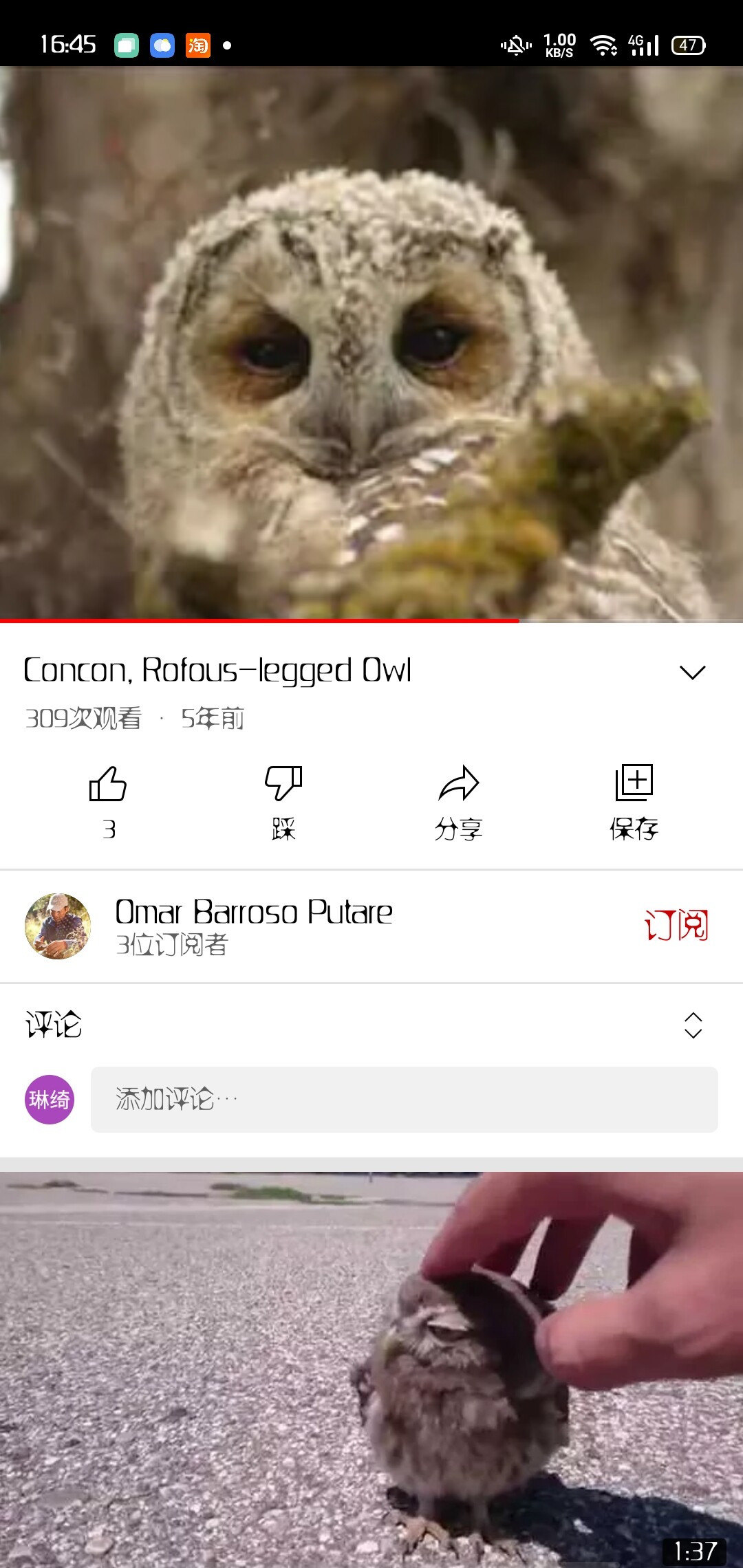Expand the video description chevron
743x1568 pixels.
tap(692, 672)
